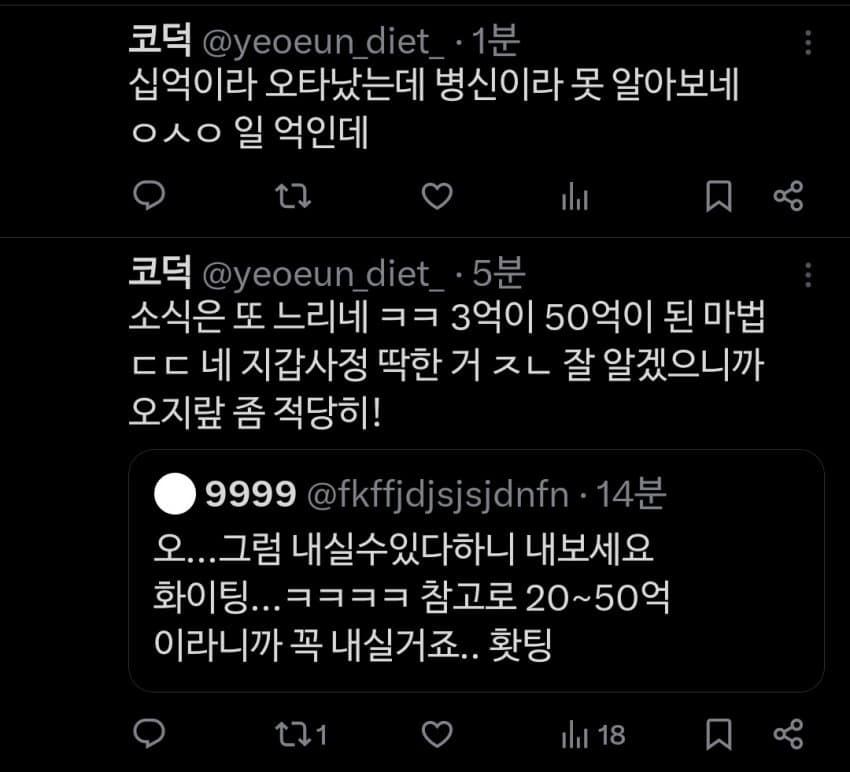Retweet the 1분 tweet by 코덕

[x=292, y=197]
